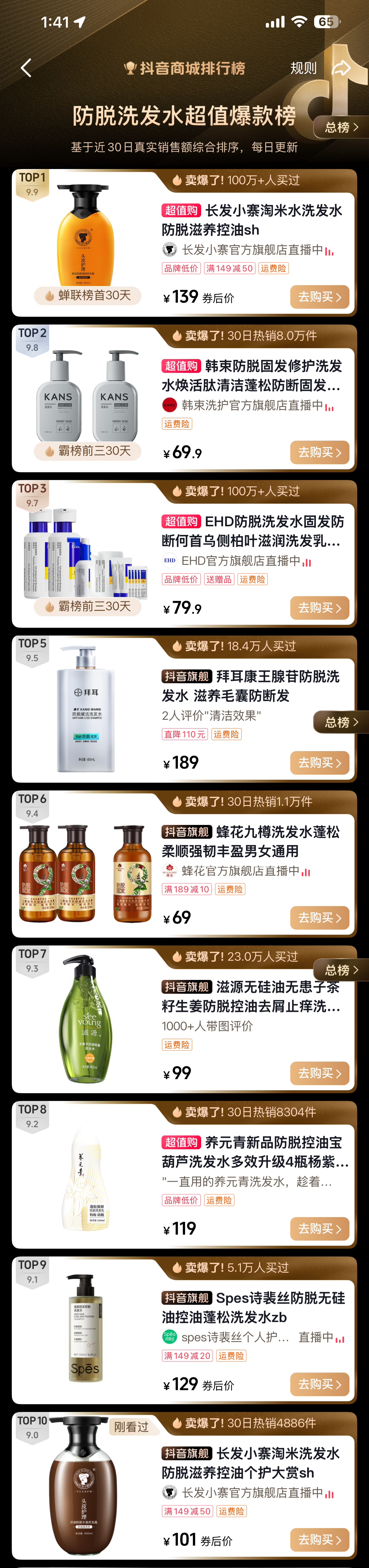Buy the 韩束 KANS shampoo at ¥69.9
The height and width of the screenshot is (1568, 369).
point(320,452)
